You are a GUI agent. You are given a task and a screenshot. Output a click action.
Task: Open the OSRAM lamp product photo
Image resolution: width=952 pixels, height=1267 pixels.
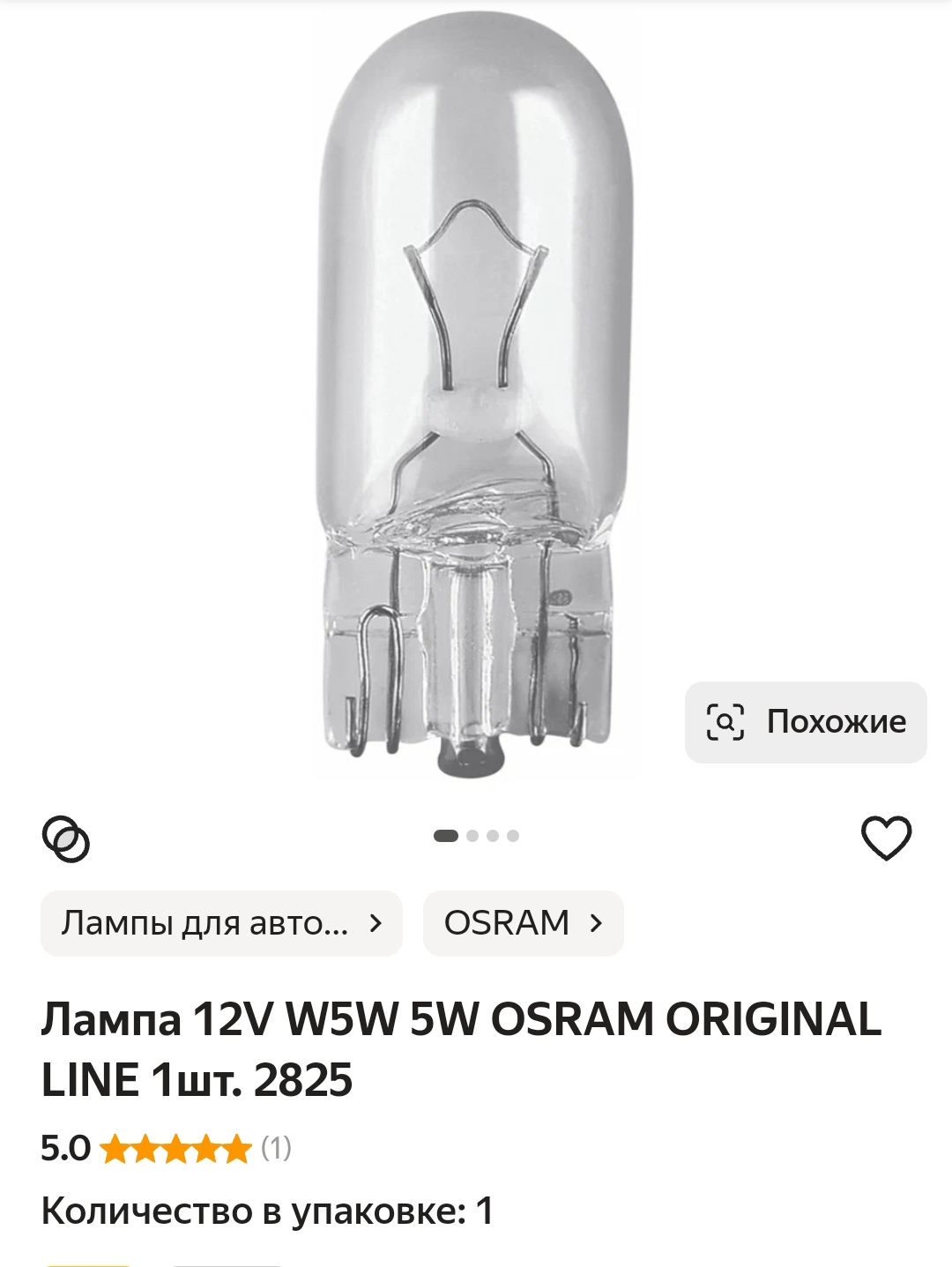tap(476, 397)
